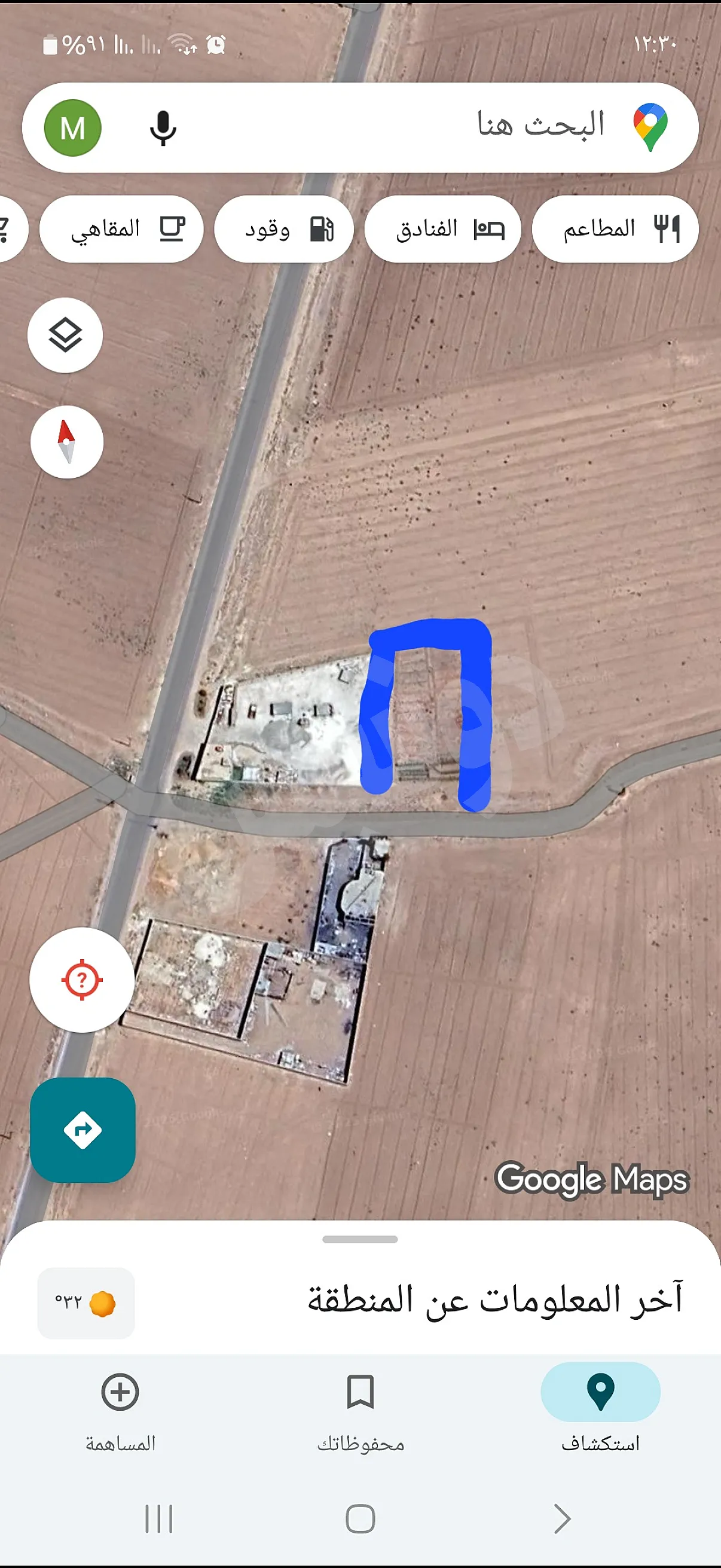Switch to the Saved (محفوظاتك) tab
Image resolution: width=721 pixels, height=1568 pixels.
click(360, 1405)
